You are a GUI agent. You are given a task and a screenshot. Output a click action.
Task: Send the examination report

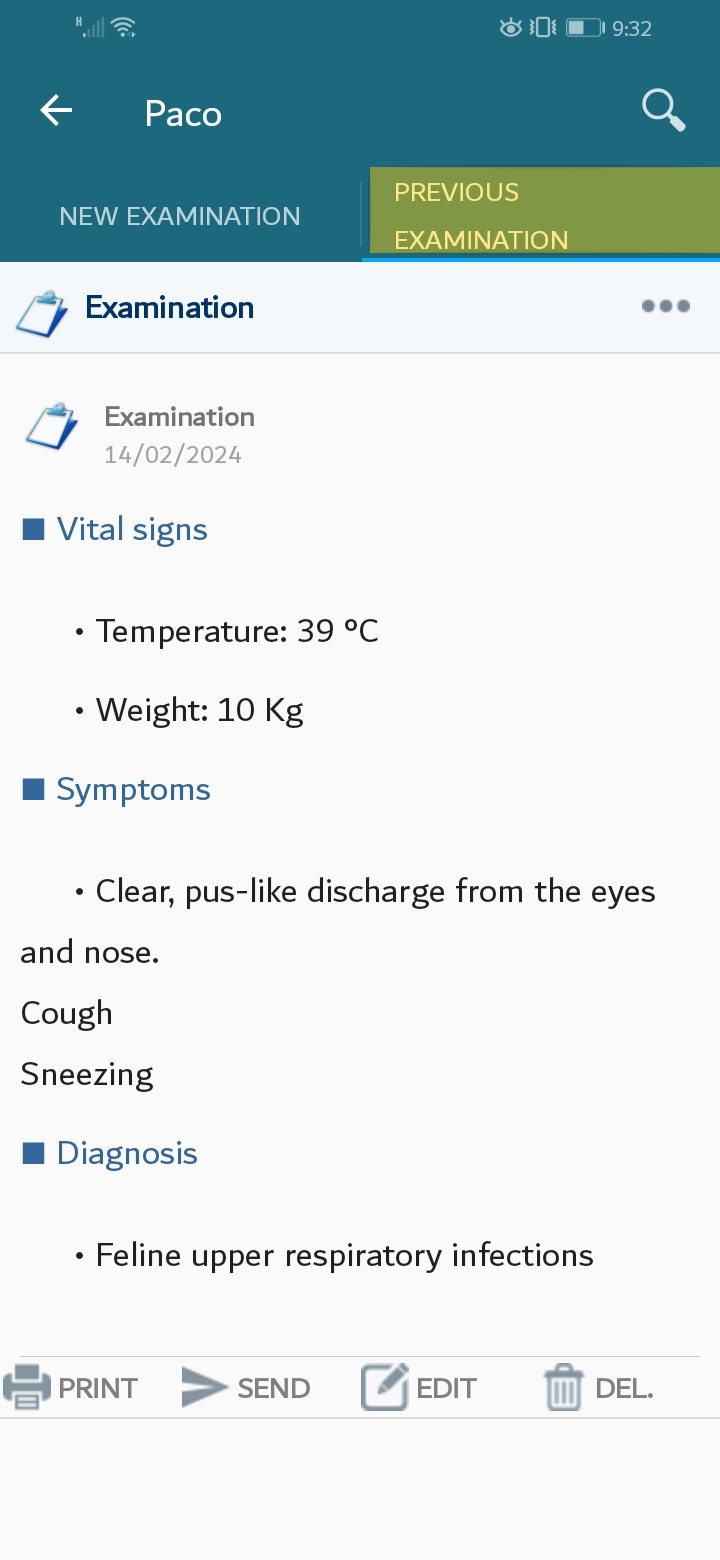tap(246, 1387)
